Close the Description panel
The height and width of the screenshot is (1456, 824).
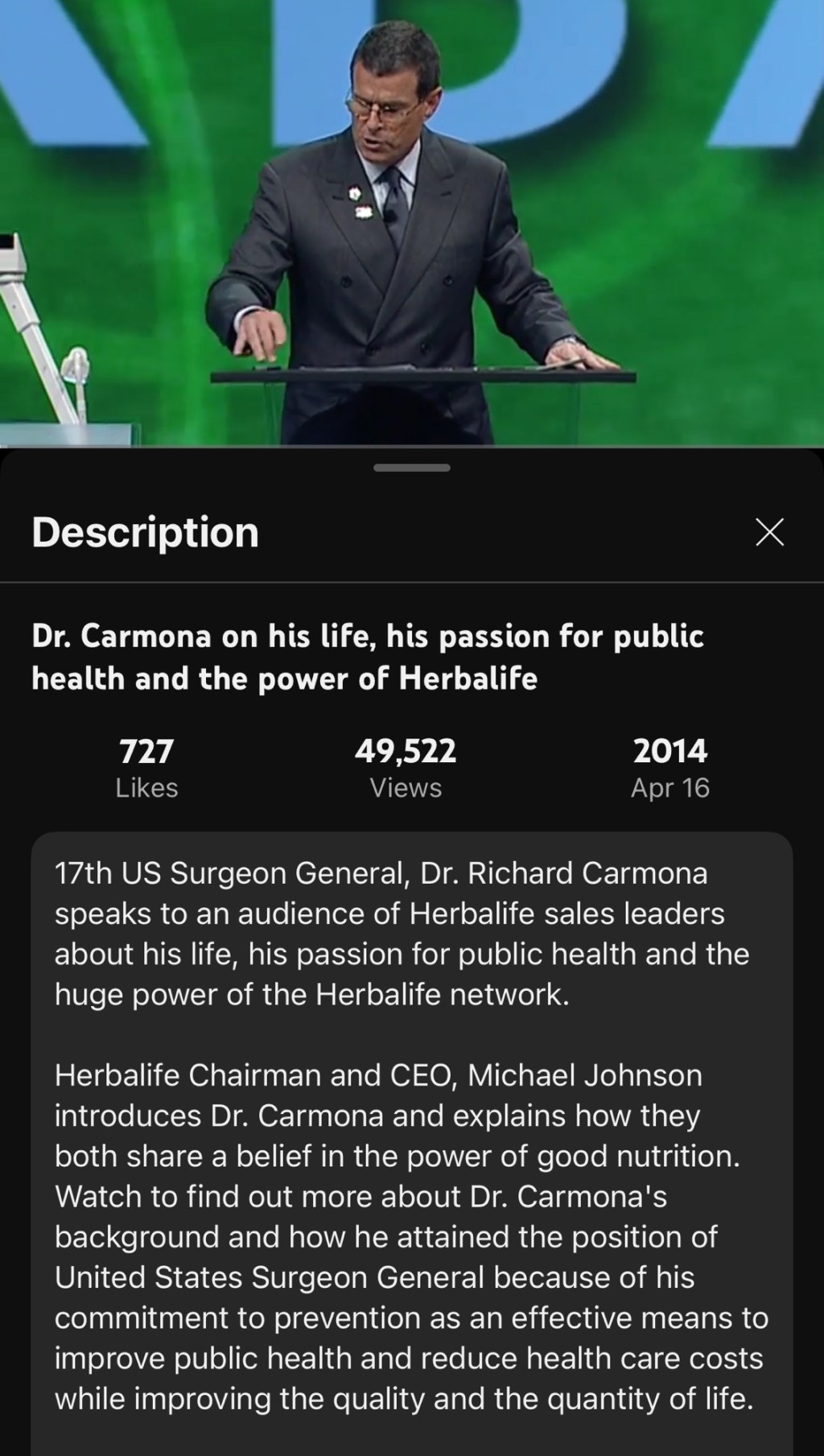(769, 532)
